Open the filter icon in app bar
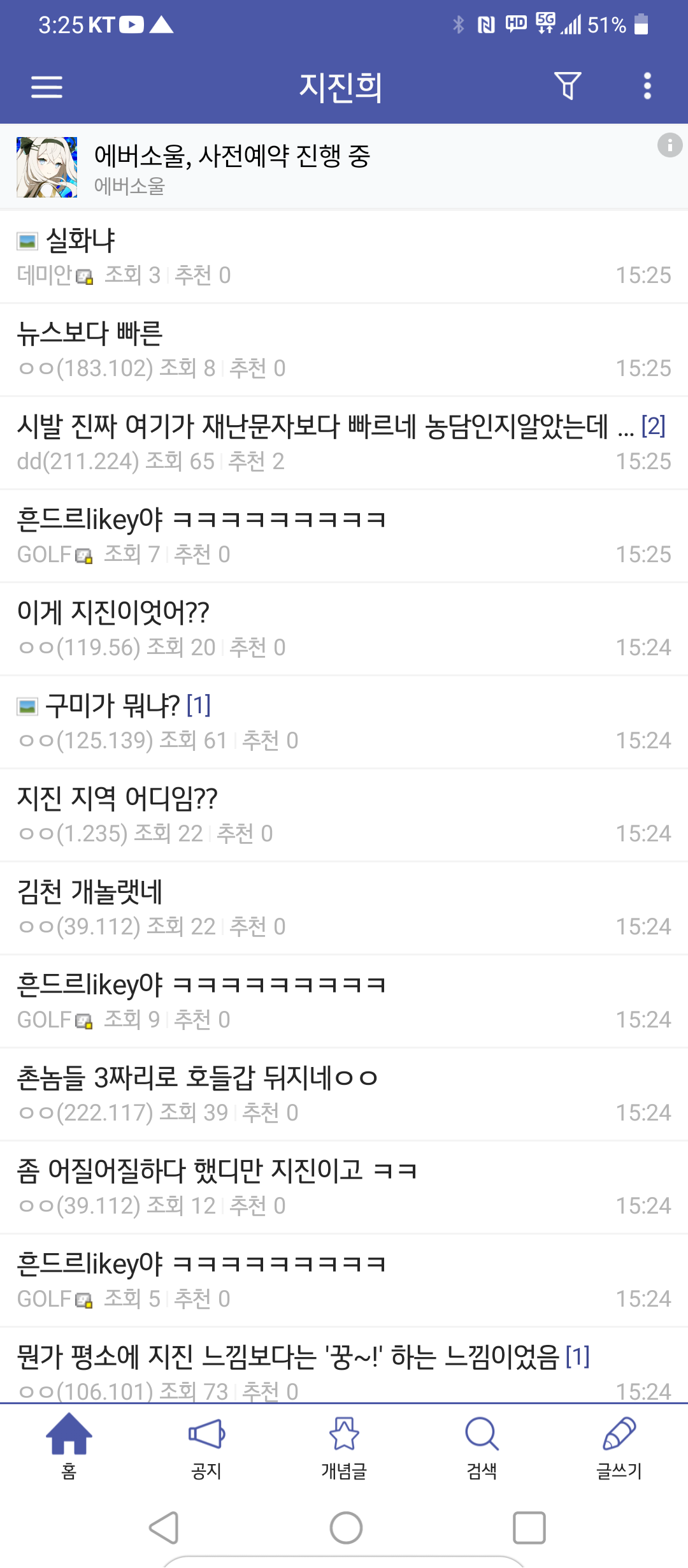This screenshot has height=1568, width=688. tap(567, 86)
